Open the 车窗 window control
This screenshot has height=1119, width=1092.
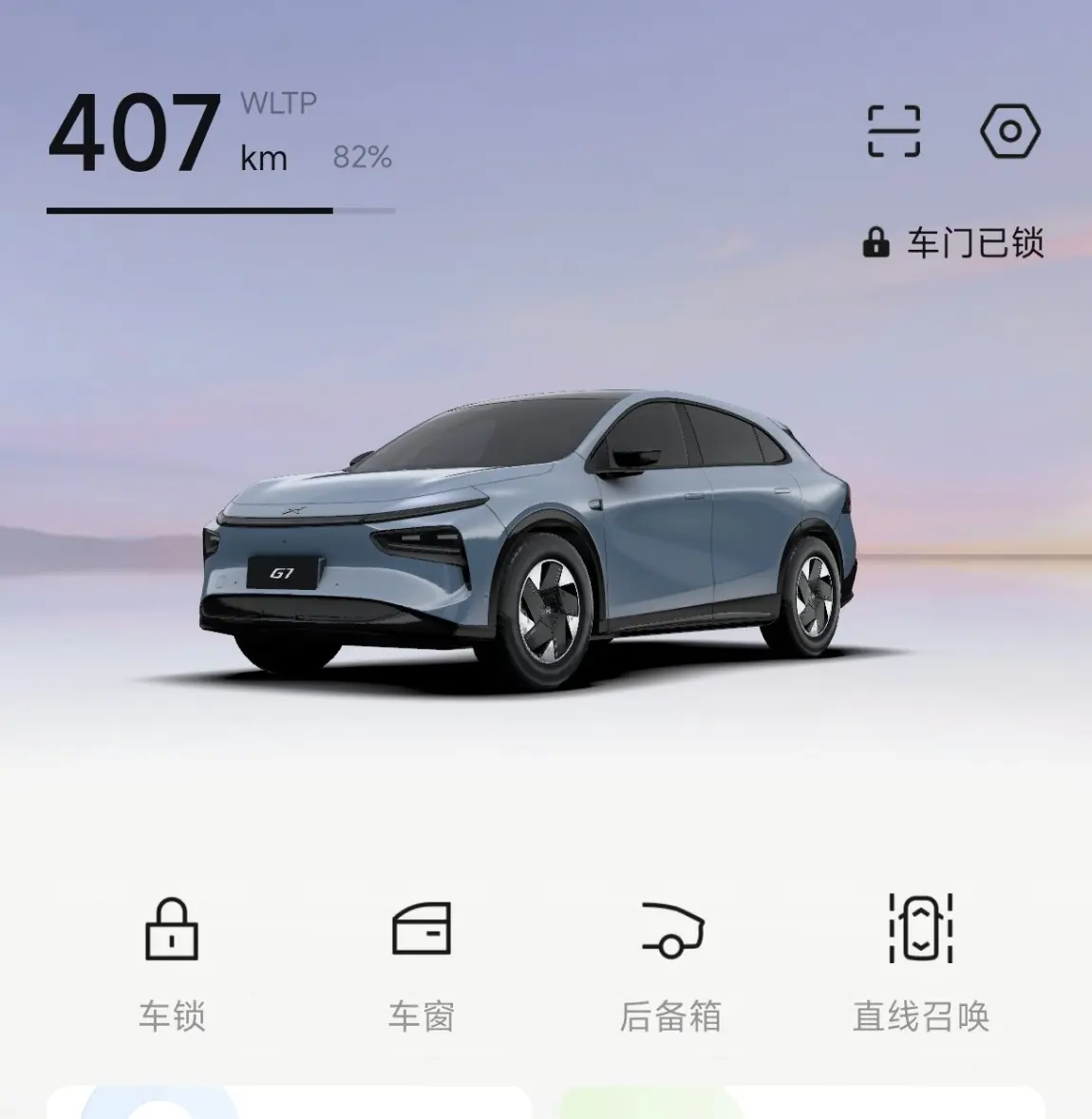coord(422,963)
